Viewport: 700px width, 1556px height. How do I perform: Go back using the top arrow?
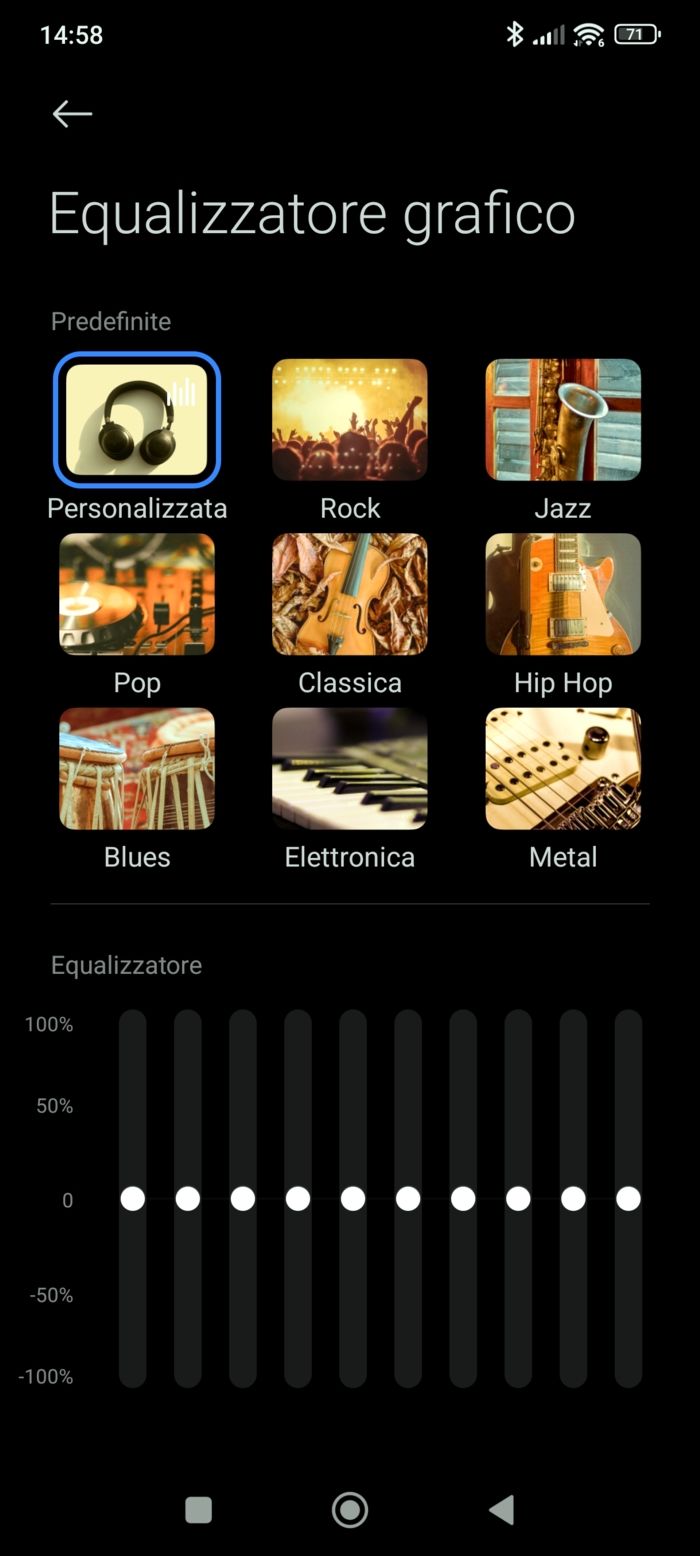(x=72, y=114)
